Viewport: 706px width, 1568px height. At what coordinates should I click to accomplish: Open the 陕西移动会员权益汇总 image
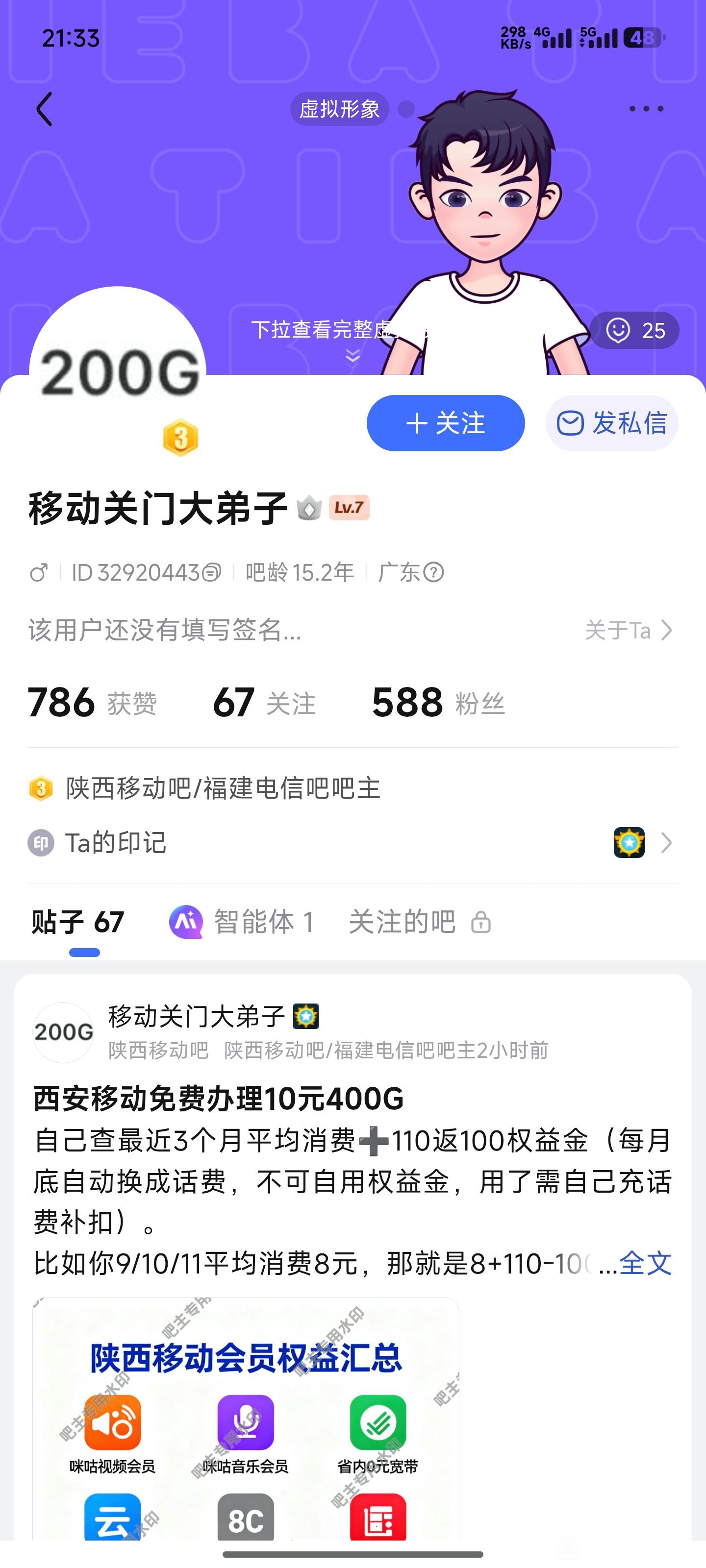pyautogui.click(x=246, y=1418)
